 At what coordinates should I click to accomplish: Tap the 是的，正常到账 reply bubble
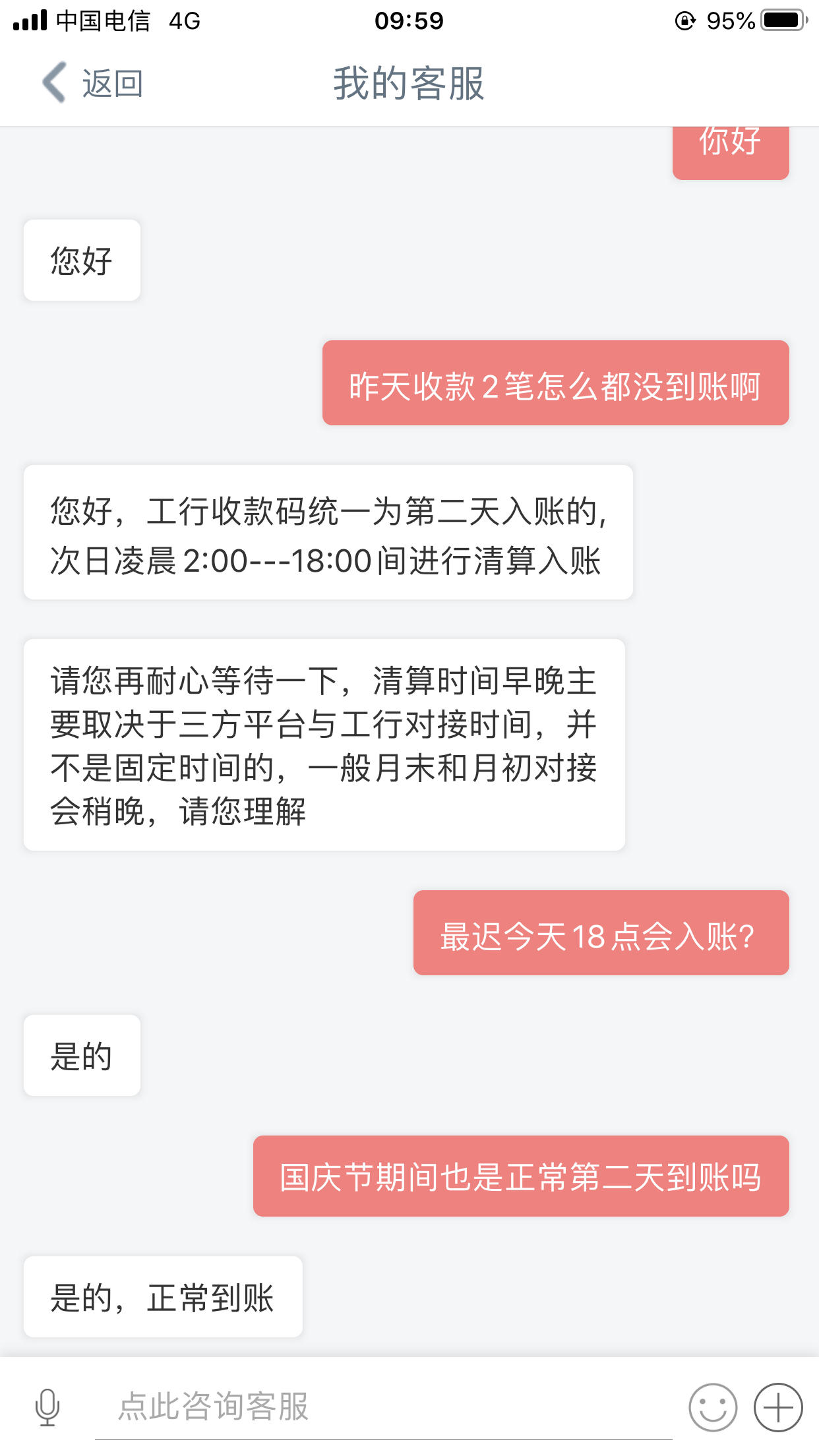163,1297
